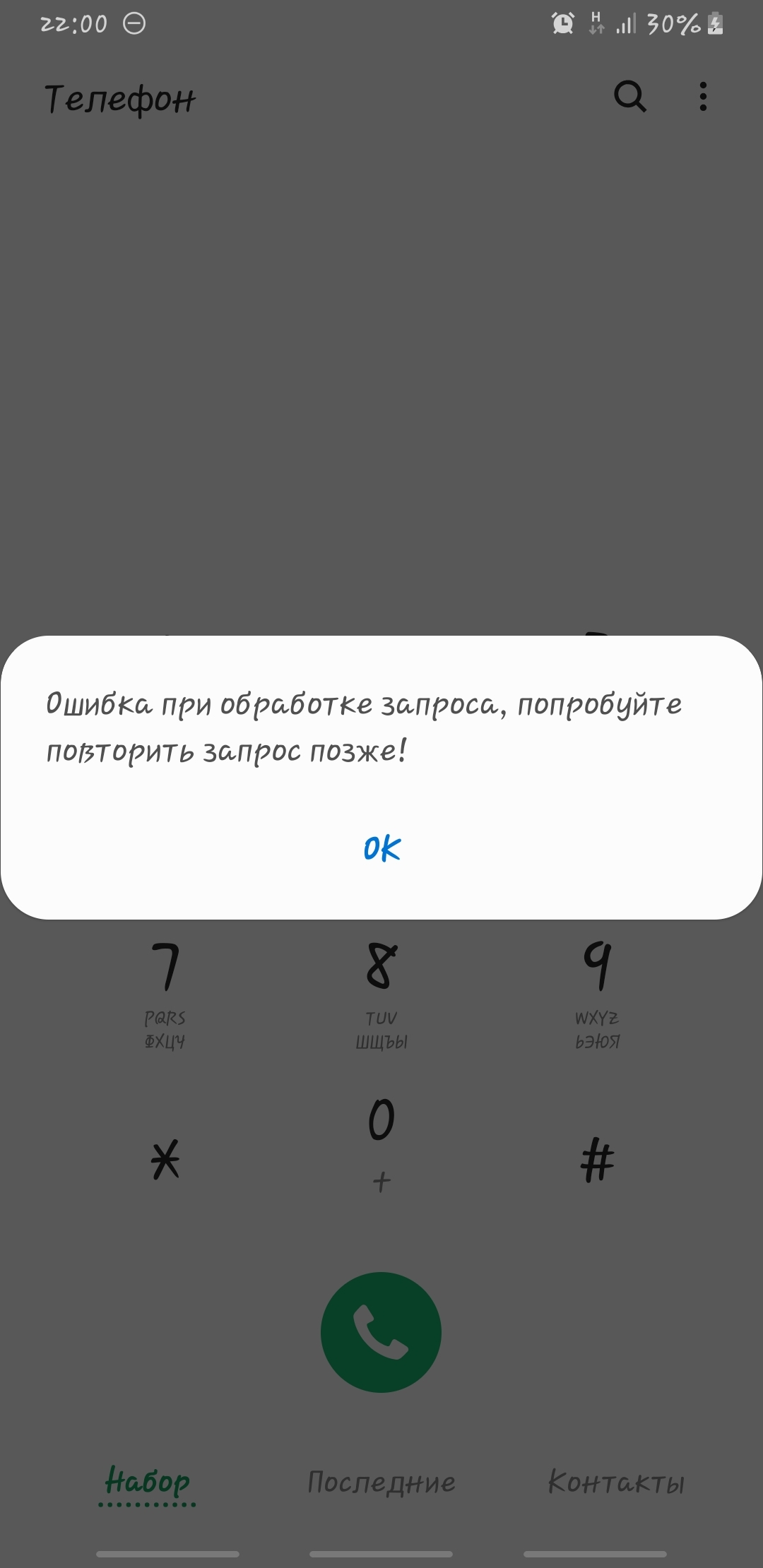Dismiss the error dialog with OK
Screen dimensions: 763x1568
381,848
